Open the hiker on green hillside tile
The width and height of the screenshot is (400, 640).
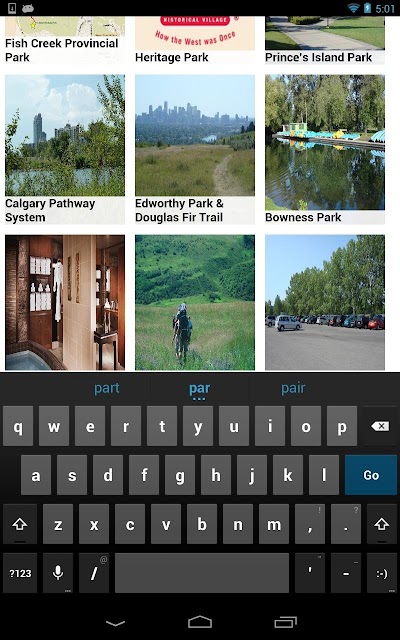[x=195, y=302]
